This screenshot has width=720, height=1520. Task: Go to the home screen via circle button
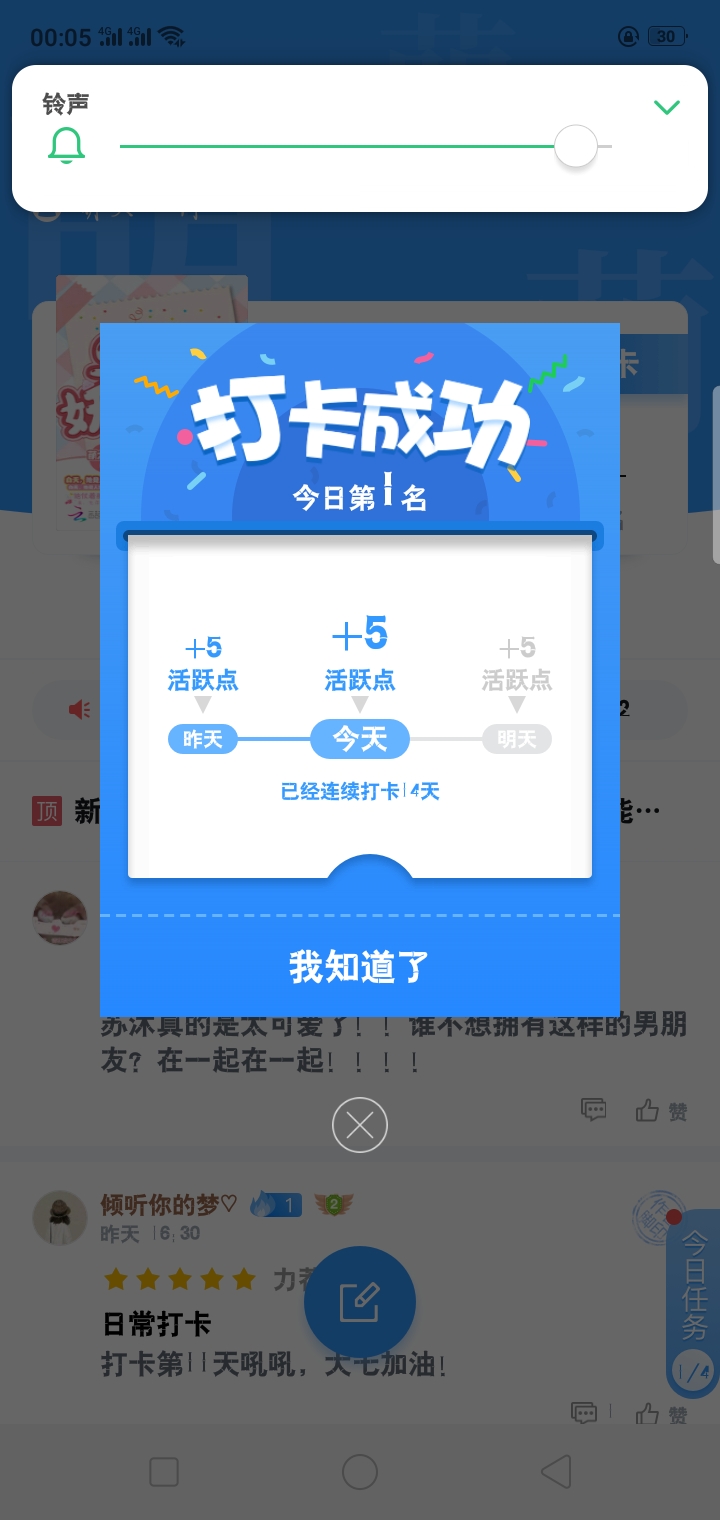pos(360,1472)
